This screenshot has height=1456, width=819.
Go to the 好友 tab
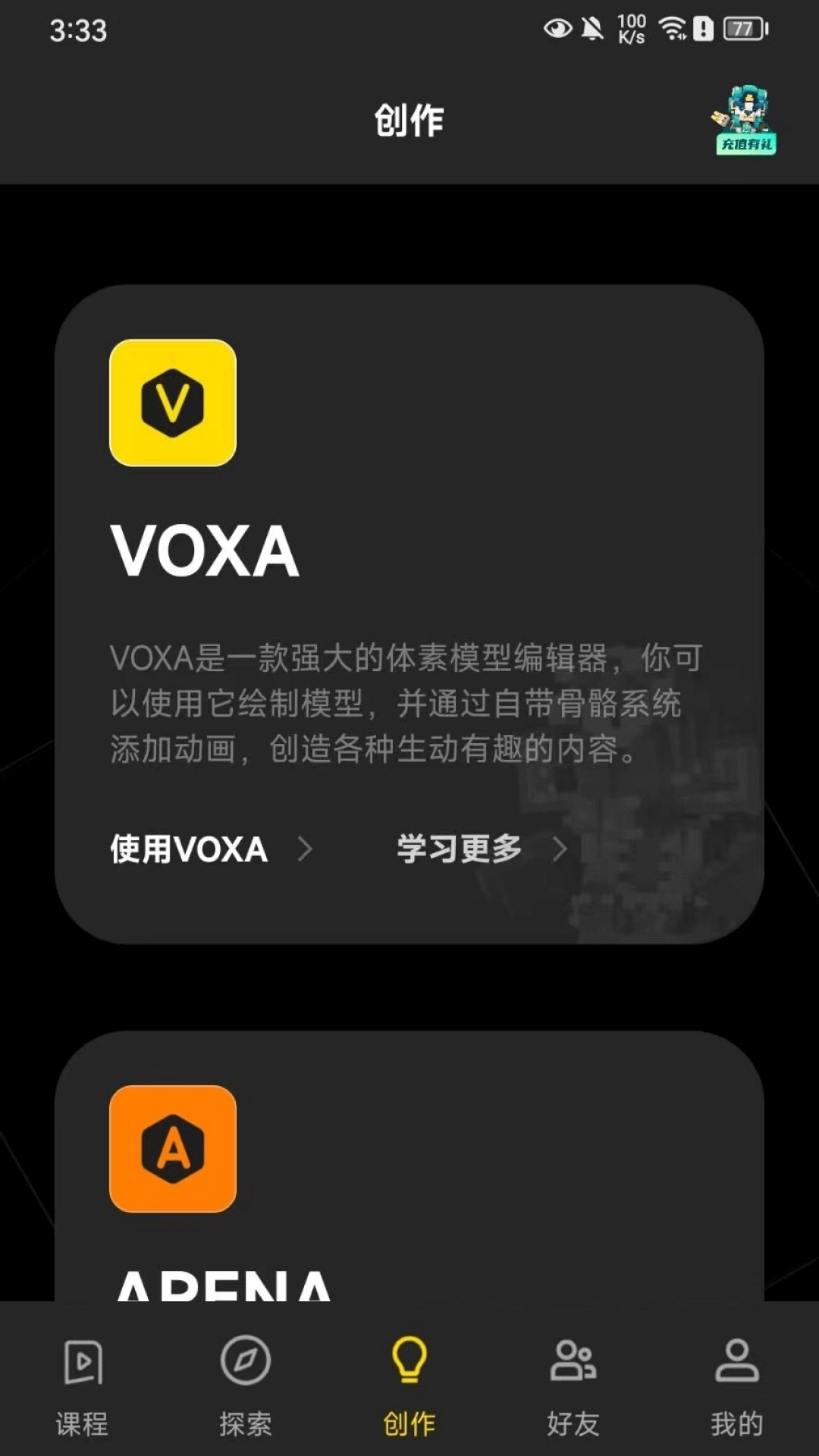[573, 1385]
